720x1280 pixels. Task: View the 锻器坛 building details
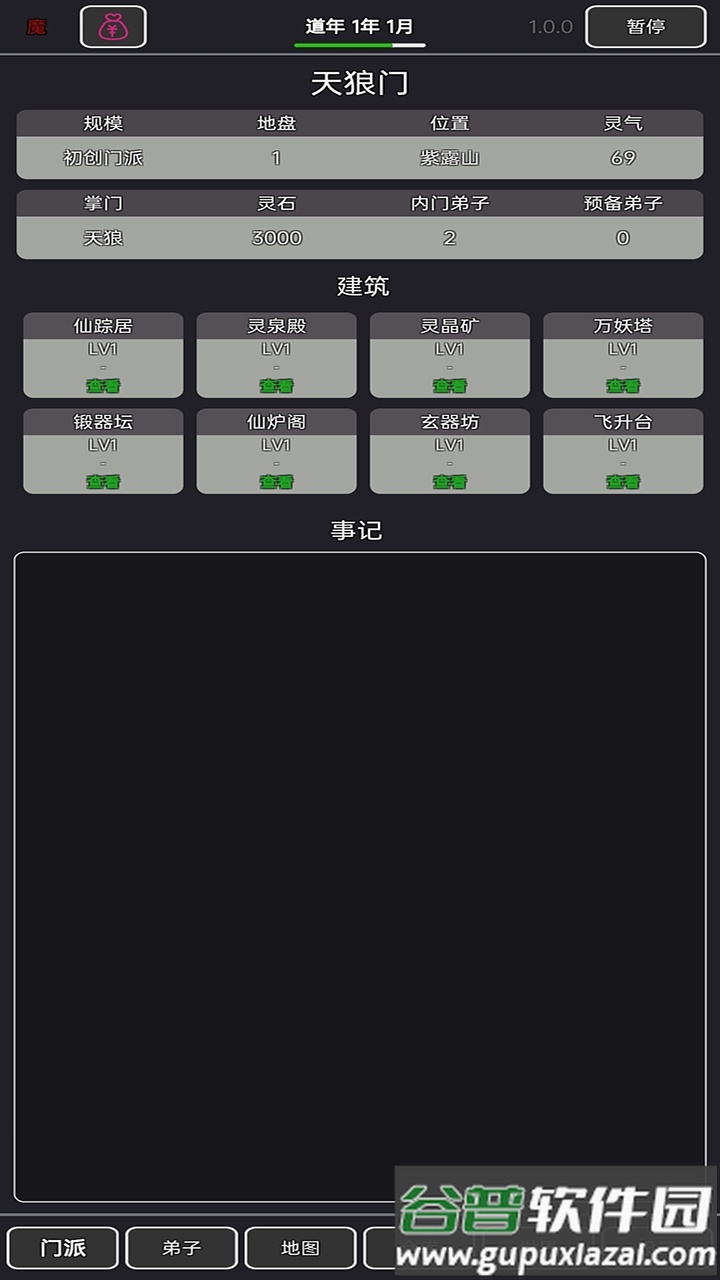coord(102,480)
